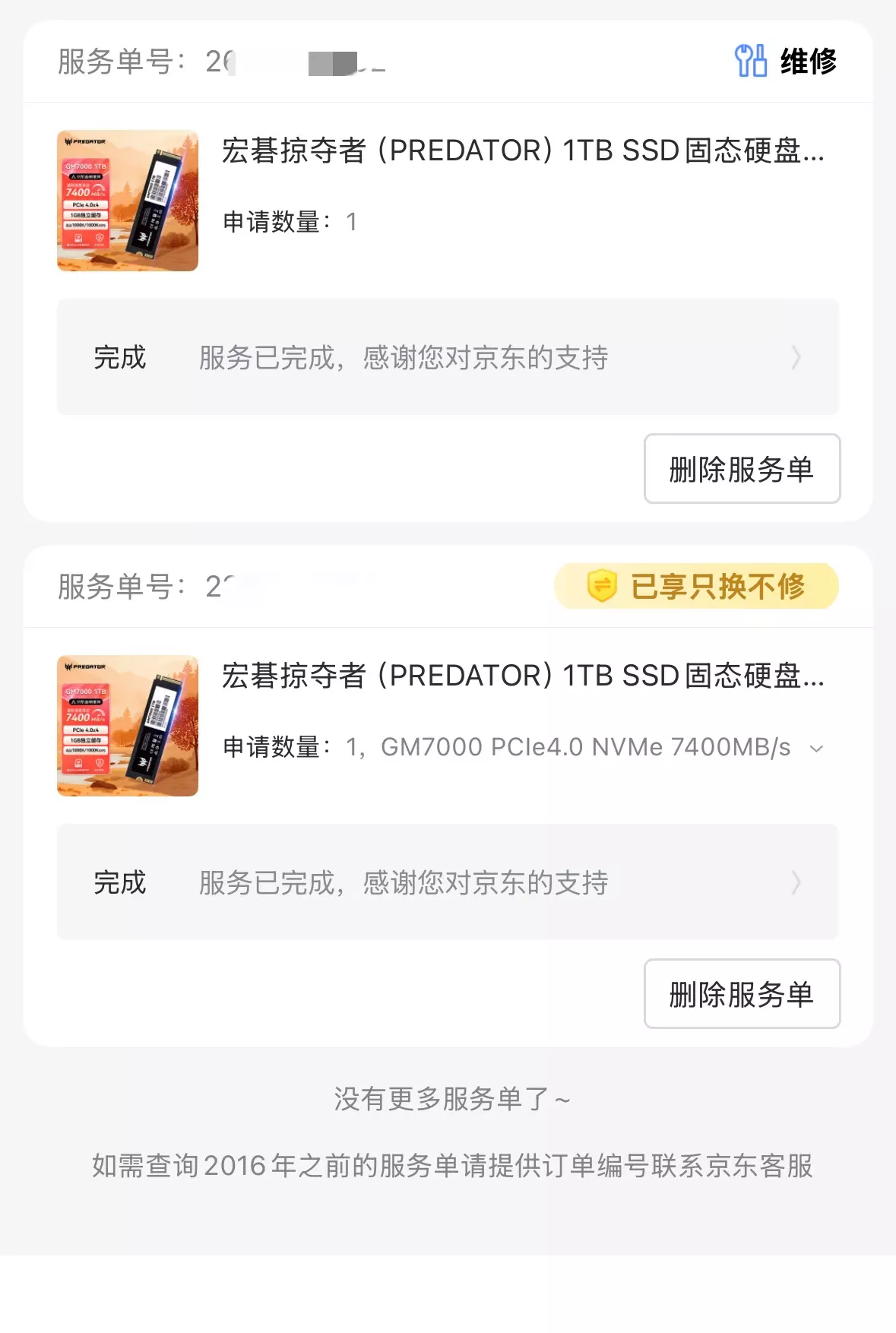
Task: Open the second 宏碁掠夺者 PREDATOR product title
Action: point(524,676)
